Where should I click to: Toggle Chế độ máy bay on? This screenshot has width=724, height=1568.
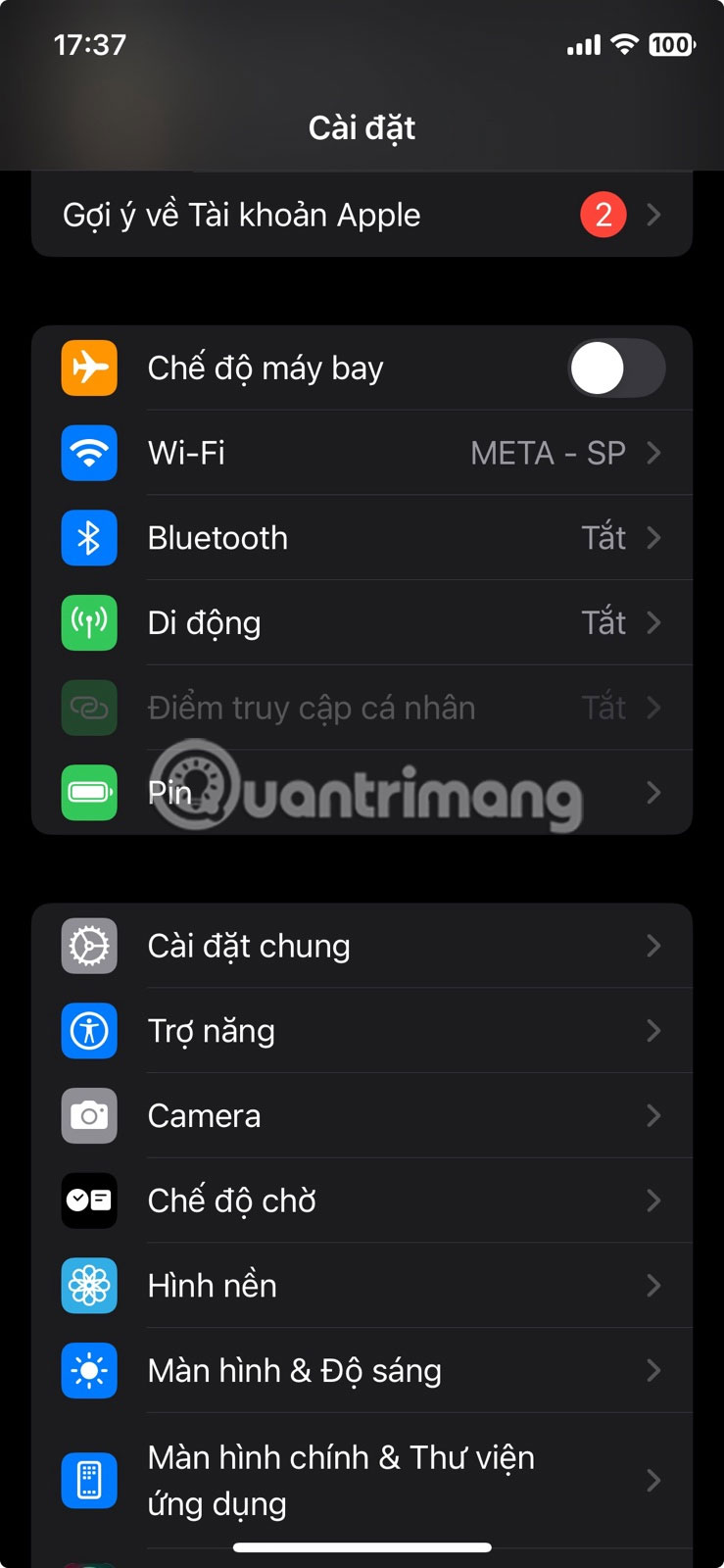[616, 367]
